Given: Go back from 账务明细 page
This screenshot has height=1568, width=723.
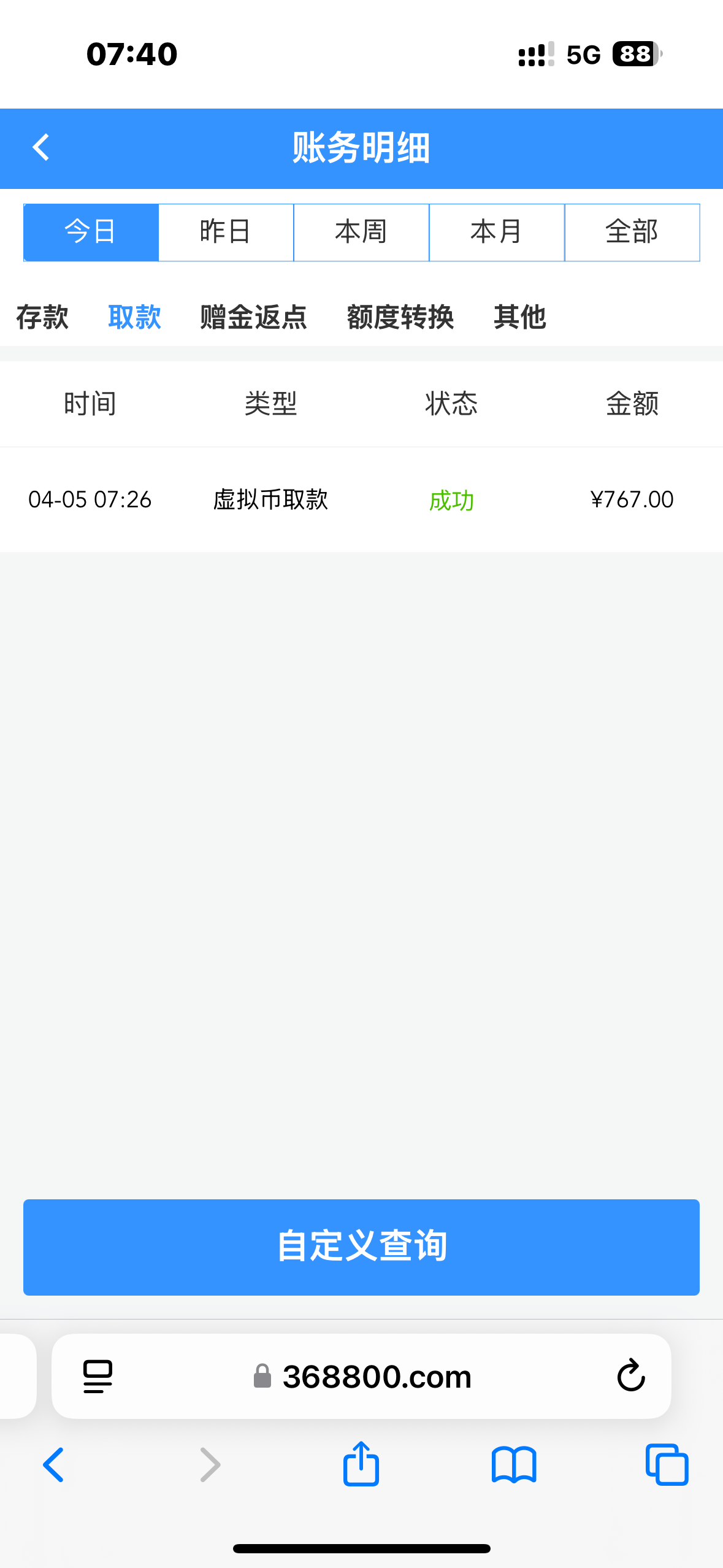Looking at the screenshot, I should 40,148.
